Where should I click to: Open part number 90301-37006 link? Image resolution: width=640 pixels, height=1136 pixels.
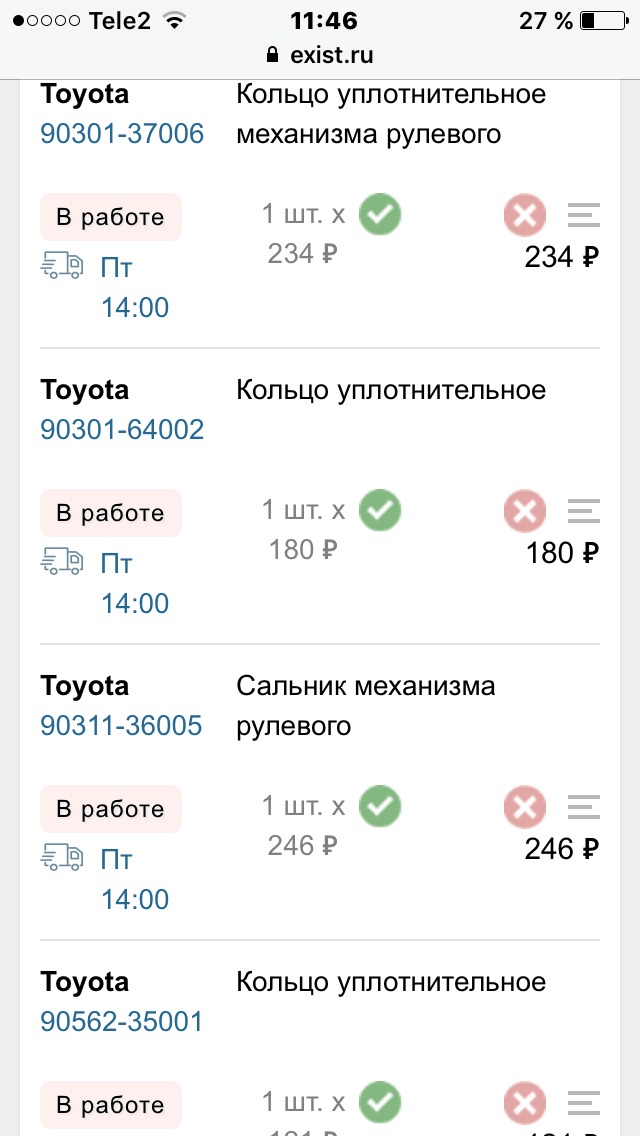(x=122, y=133)
